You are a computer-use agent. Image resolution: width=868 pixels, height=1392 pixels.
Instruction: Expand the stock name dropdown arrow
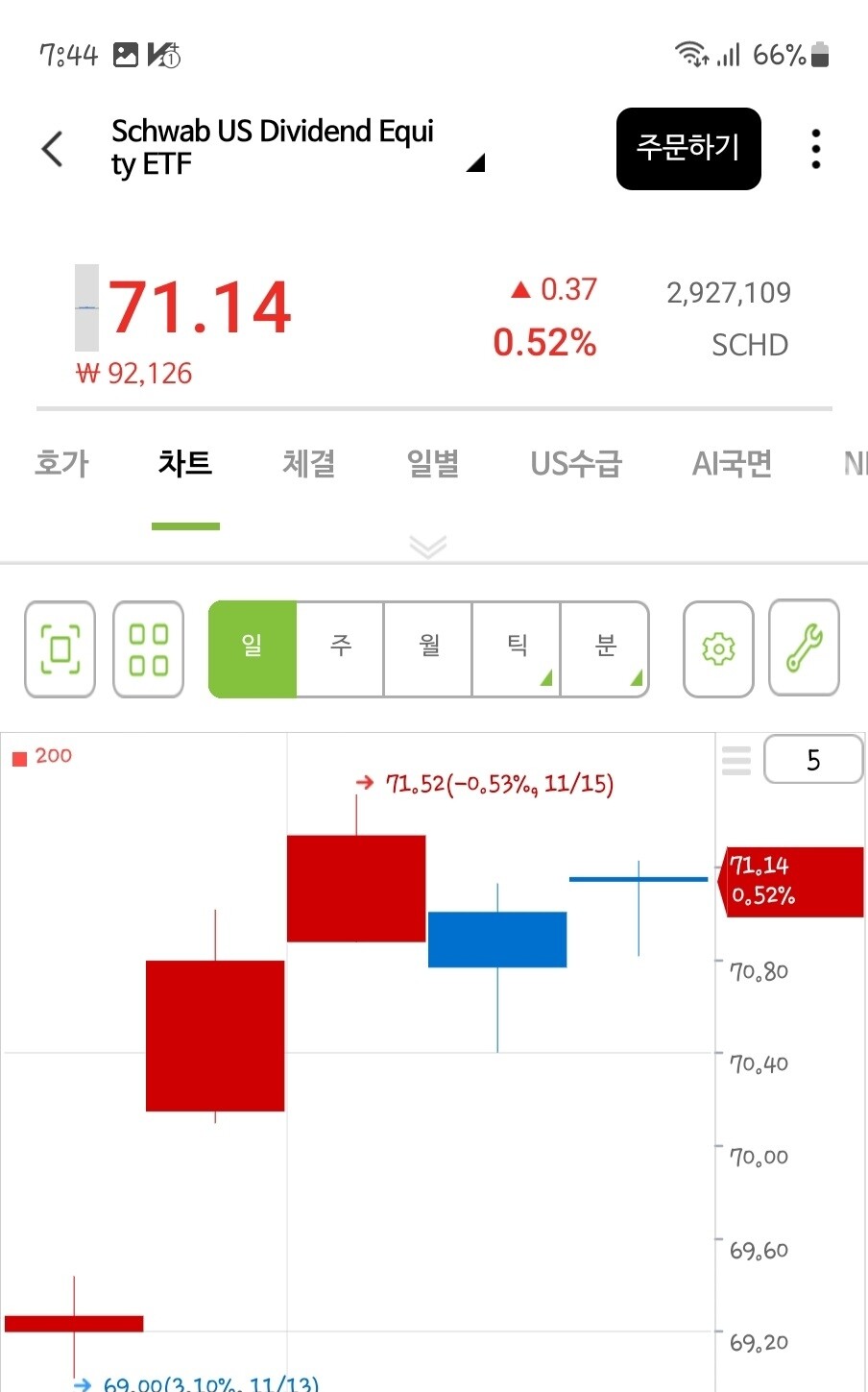[477, 163]
